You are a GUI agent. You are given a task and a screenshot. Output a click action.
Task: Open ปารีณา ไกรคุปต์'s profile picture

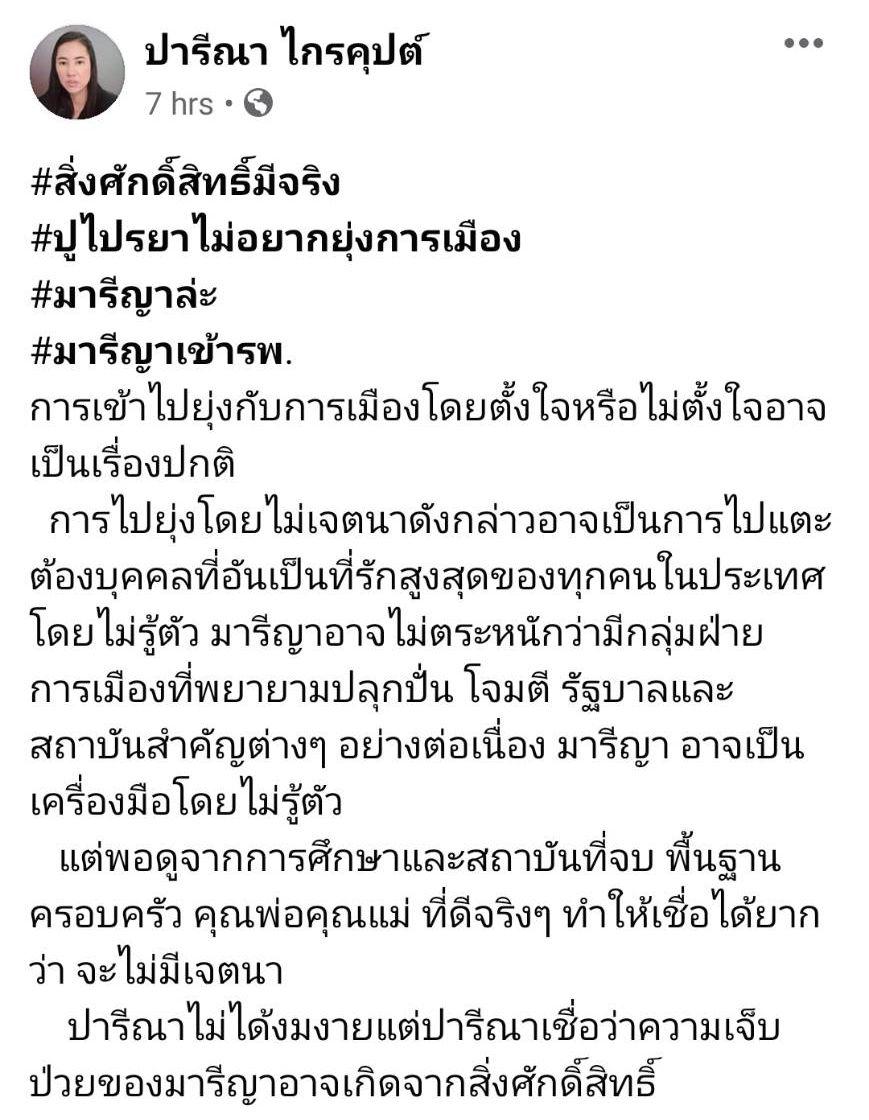[x=77, y=72]
